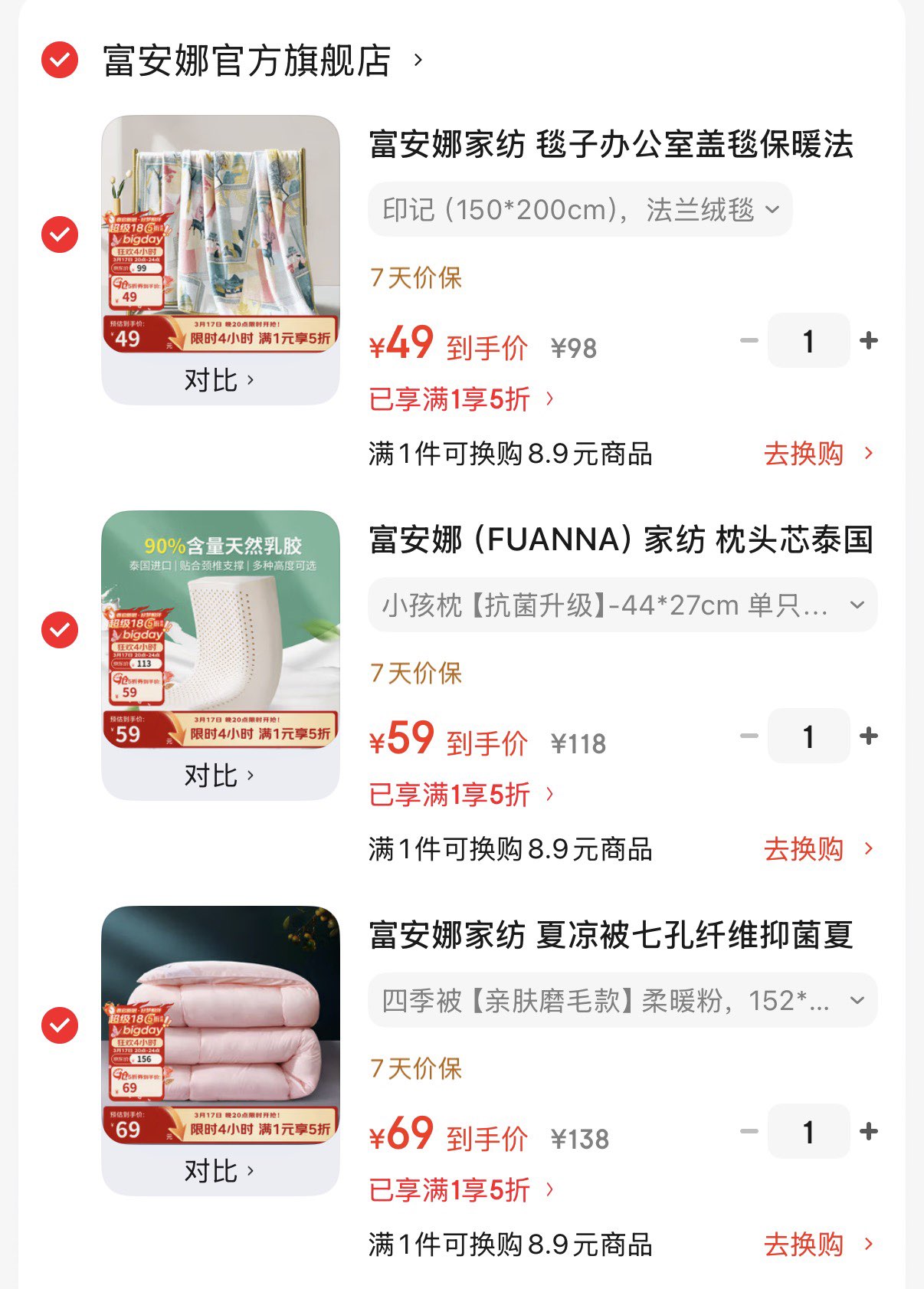Uncheck the 富安娜官方旗舰店 store checkbox
The image size is (924, 1289).
(x=60, y=60)
